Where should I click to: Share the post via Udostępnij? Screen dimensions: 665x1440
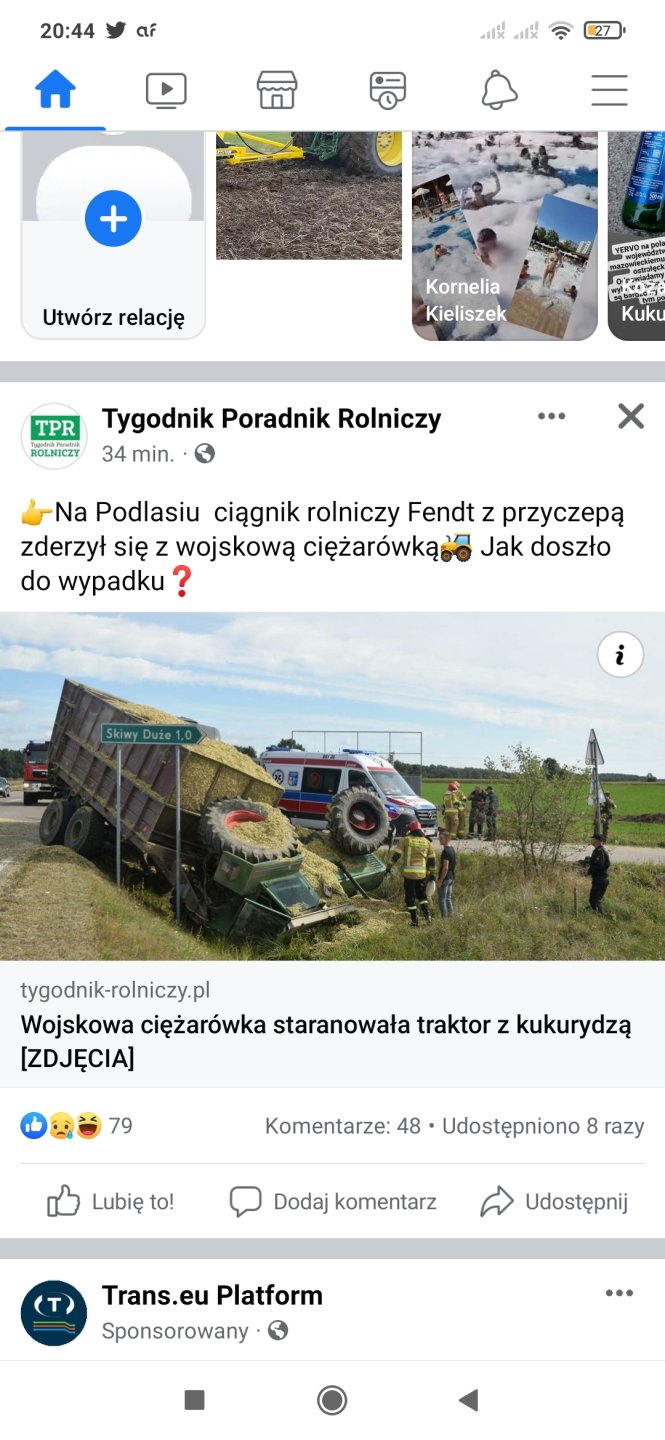(x=554, y=1201)
